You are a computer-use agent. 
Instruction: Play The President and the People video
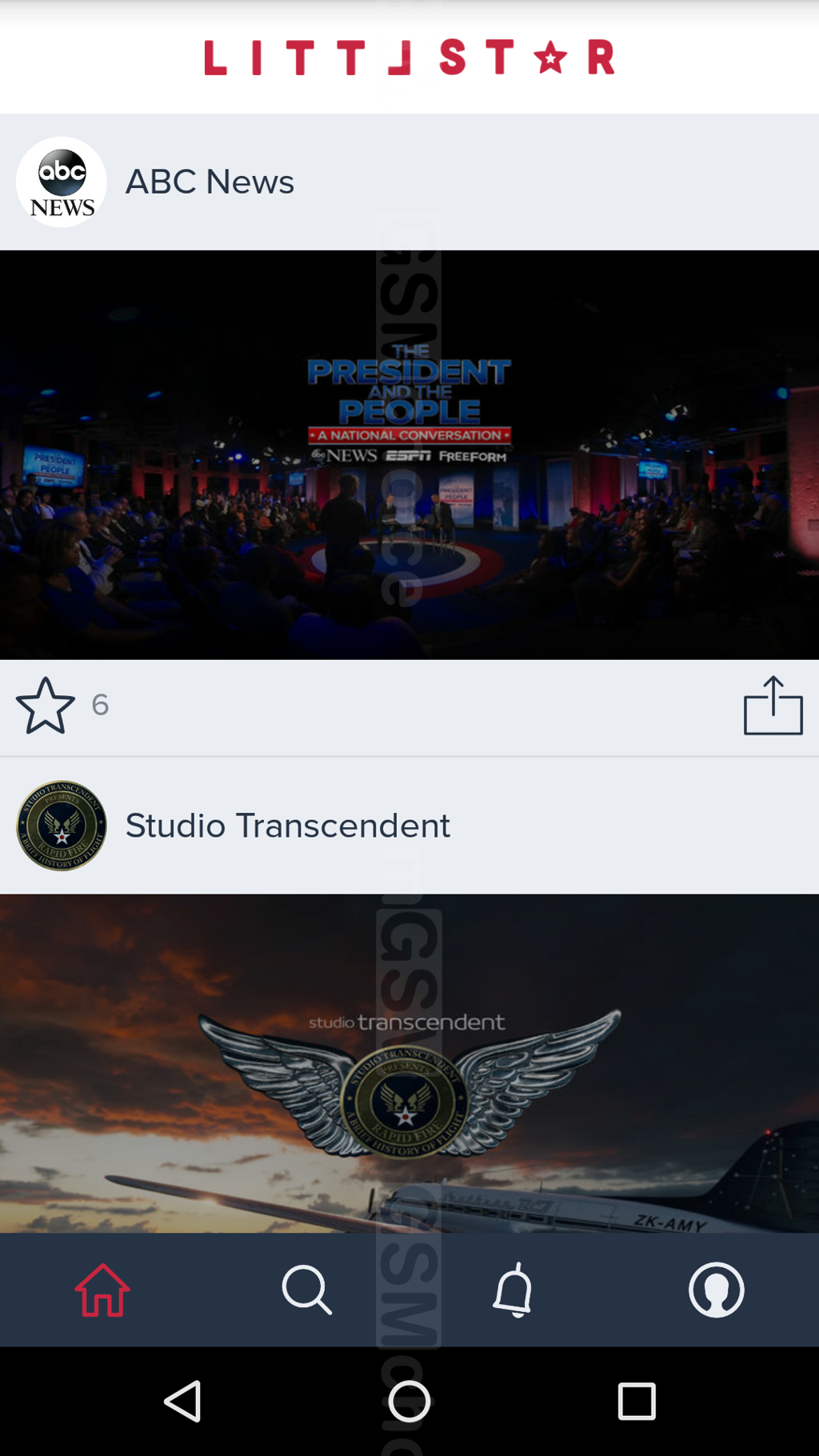coord(409,454)
